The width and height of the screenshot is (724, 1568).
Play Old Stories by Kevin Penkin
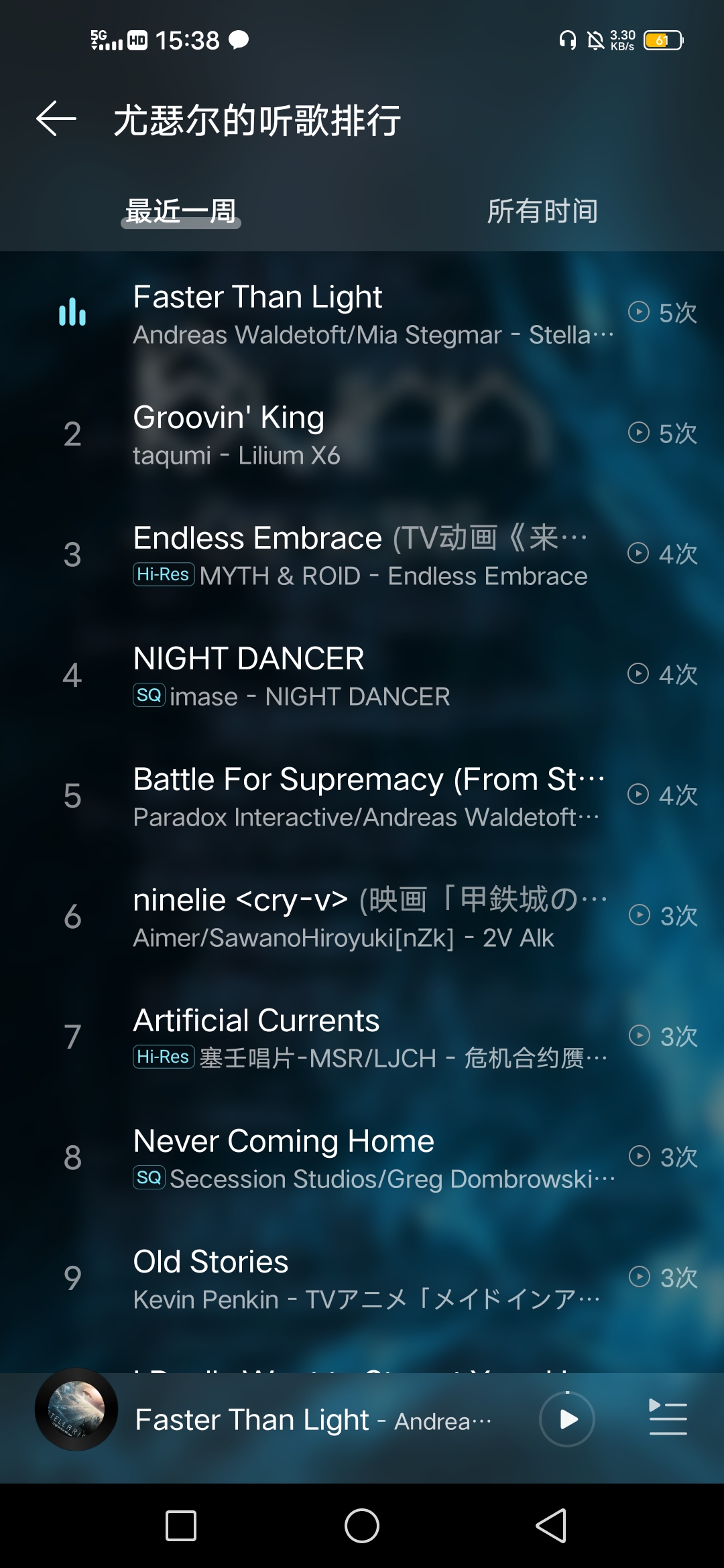(x=362, y=1279)
